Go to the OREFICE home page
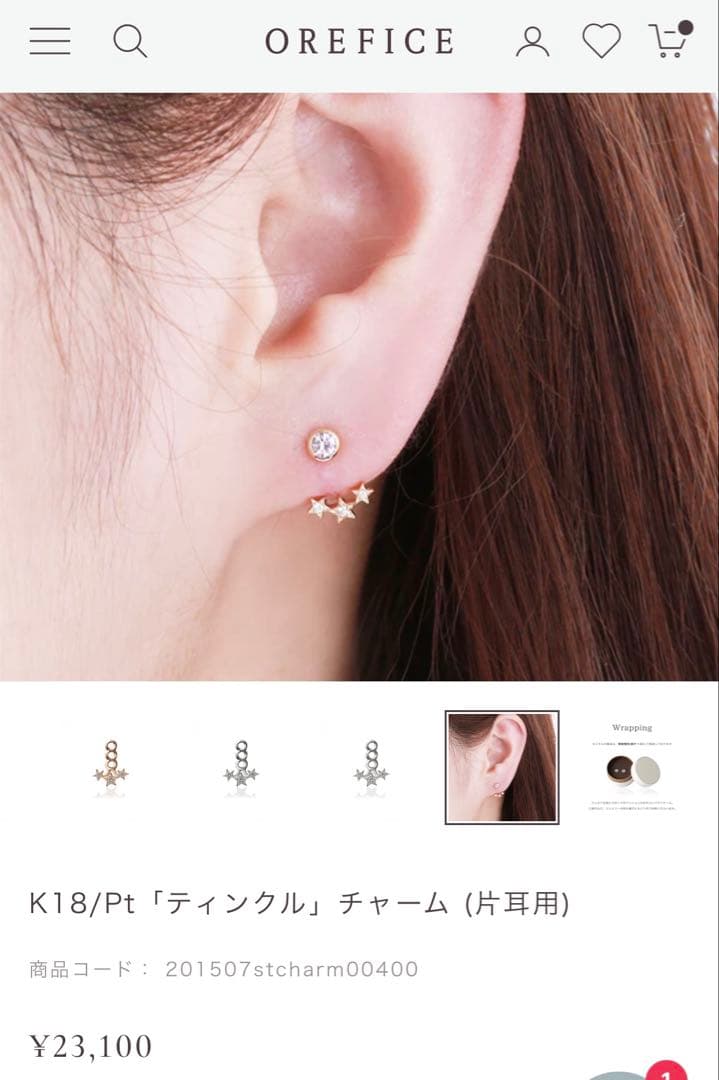The height and width of the screenshot is (1080, 719). click(360, 41)
